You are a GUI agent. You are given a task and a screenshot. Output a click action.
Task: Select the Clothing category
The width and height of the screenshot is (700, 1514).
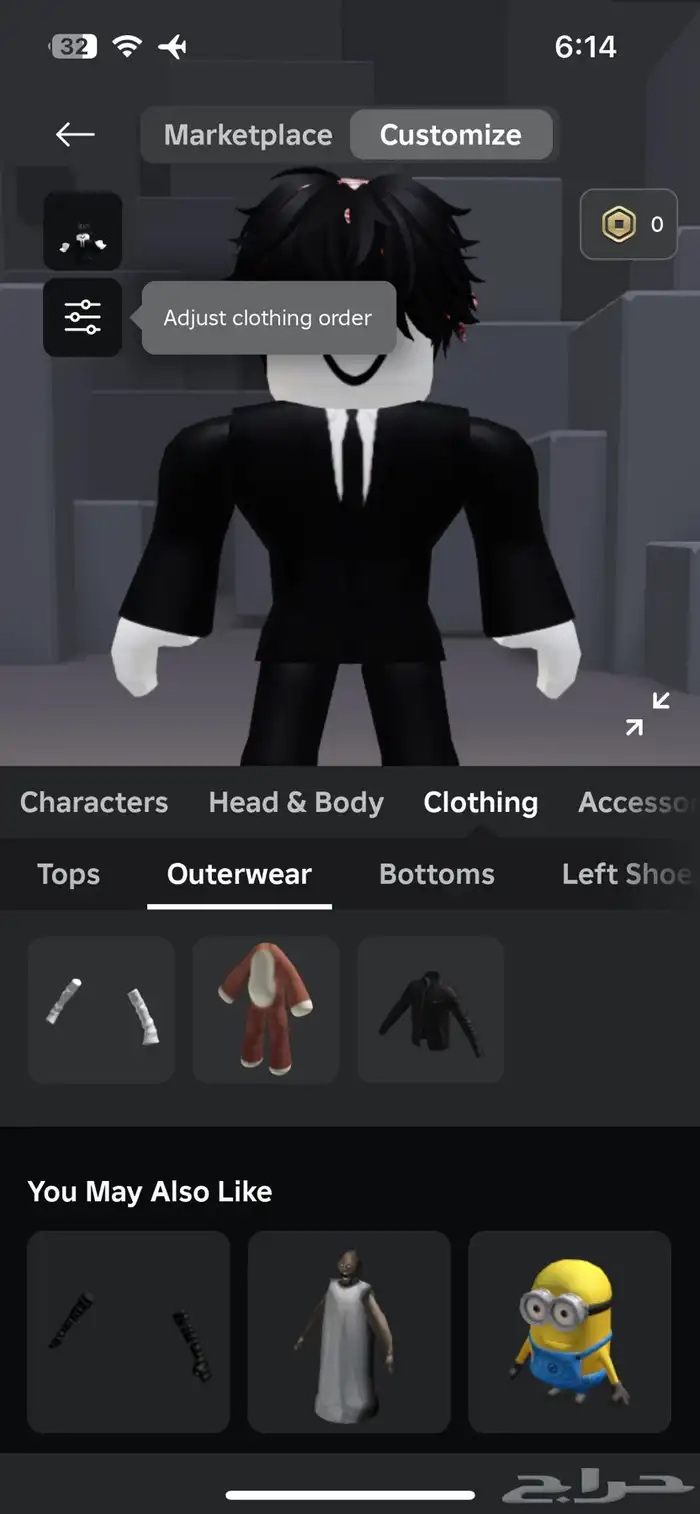480,802
